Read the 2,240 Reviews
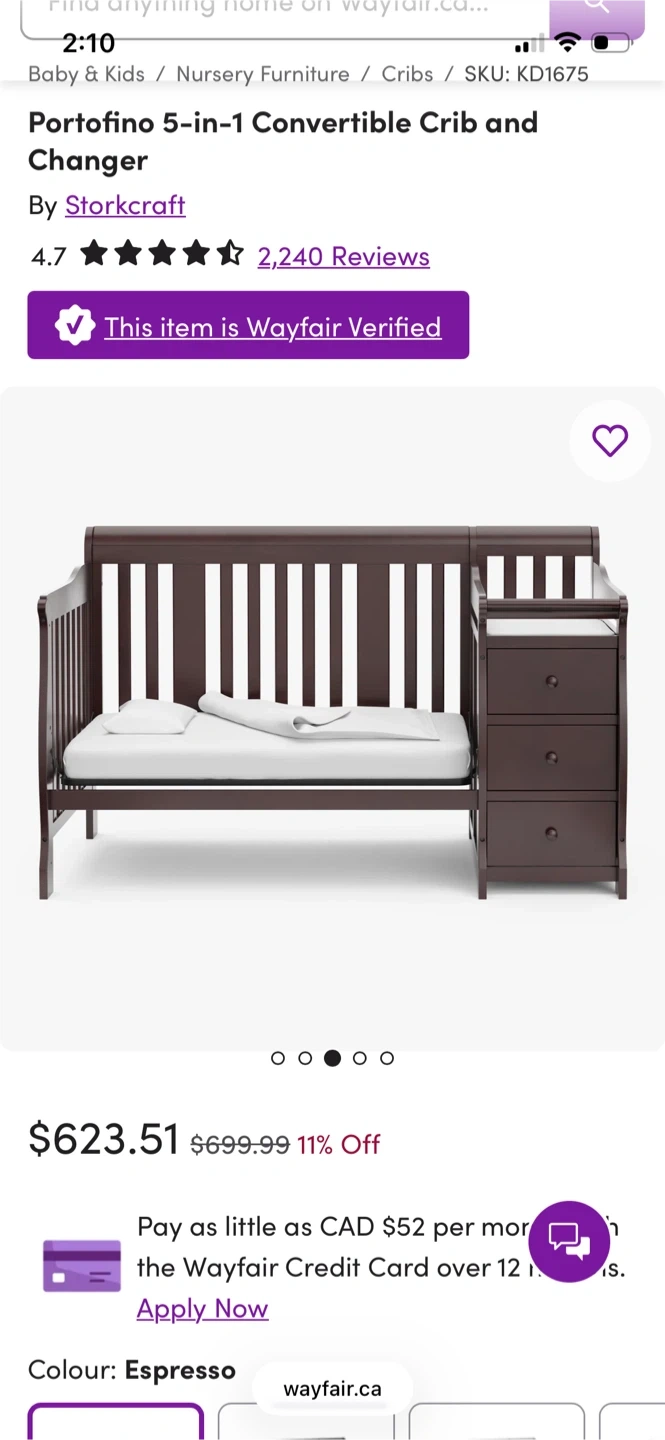665x1440 pixels. point(343,256)
